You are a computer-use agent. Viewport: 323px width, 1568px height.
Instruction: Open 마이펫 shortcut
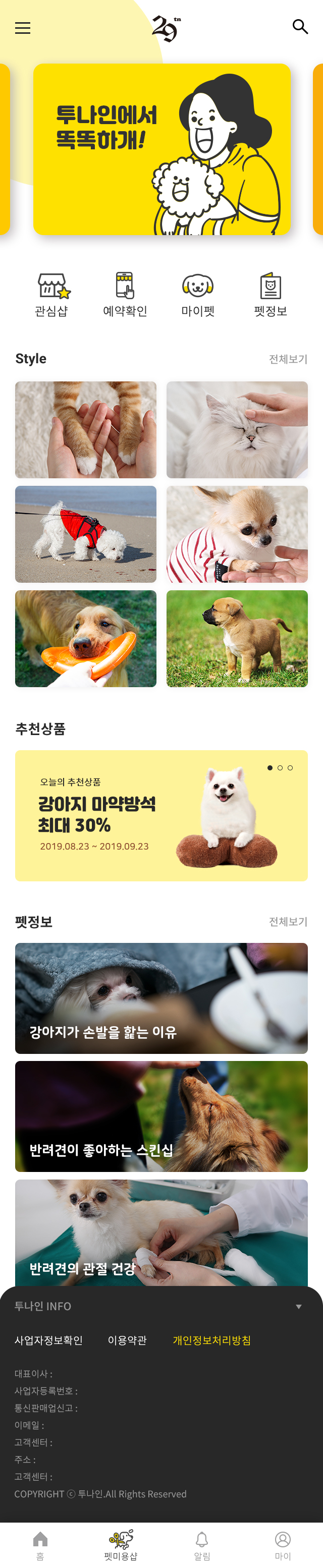[198, 295]
